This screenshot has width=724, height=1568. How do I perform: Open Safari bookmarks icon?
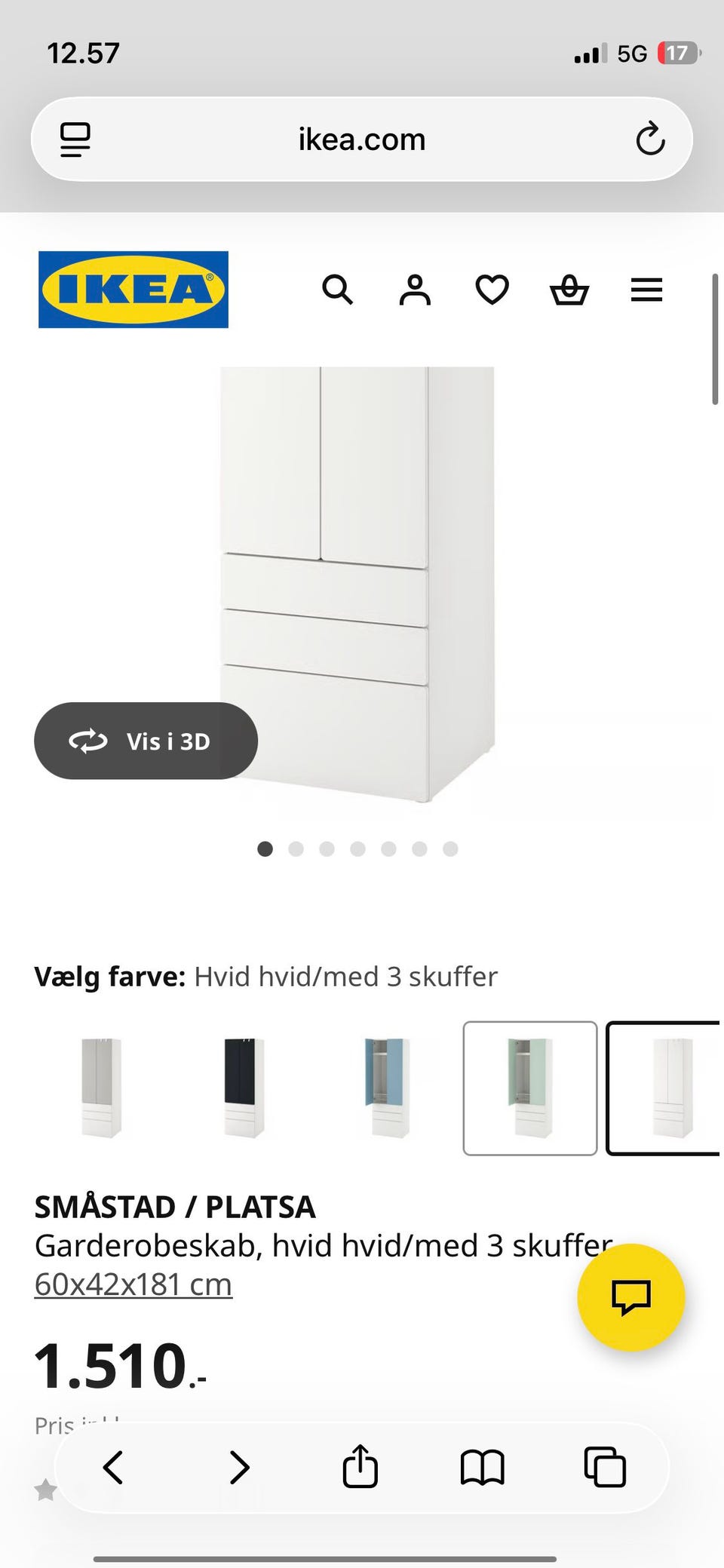[483, 1467]
